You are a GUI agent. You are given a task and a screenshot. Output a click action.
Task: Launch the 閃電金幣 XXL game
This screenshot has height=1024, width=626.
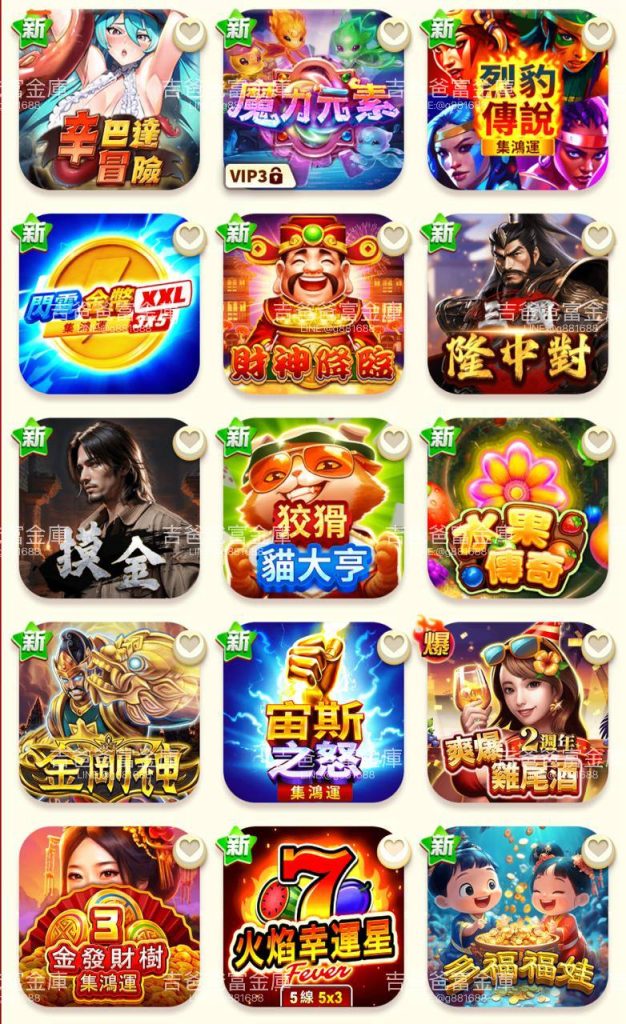pos(109,304)
